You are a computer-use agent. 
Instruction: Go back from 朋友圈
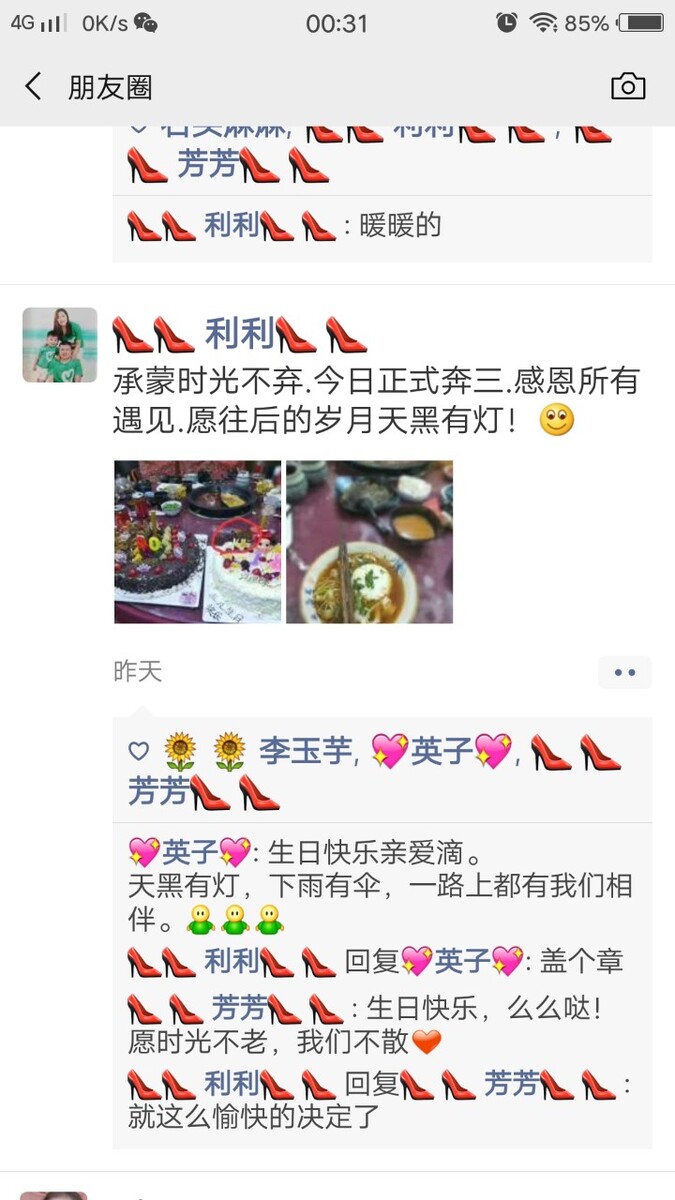coord(33,87)
